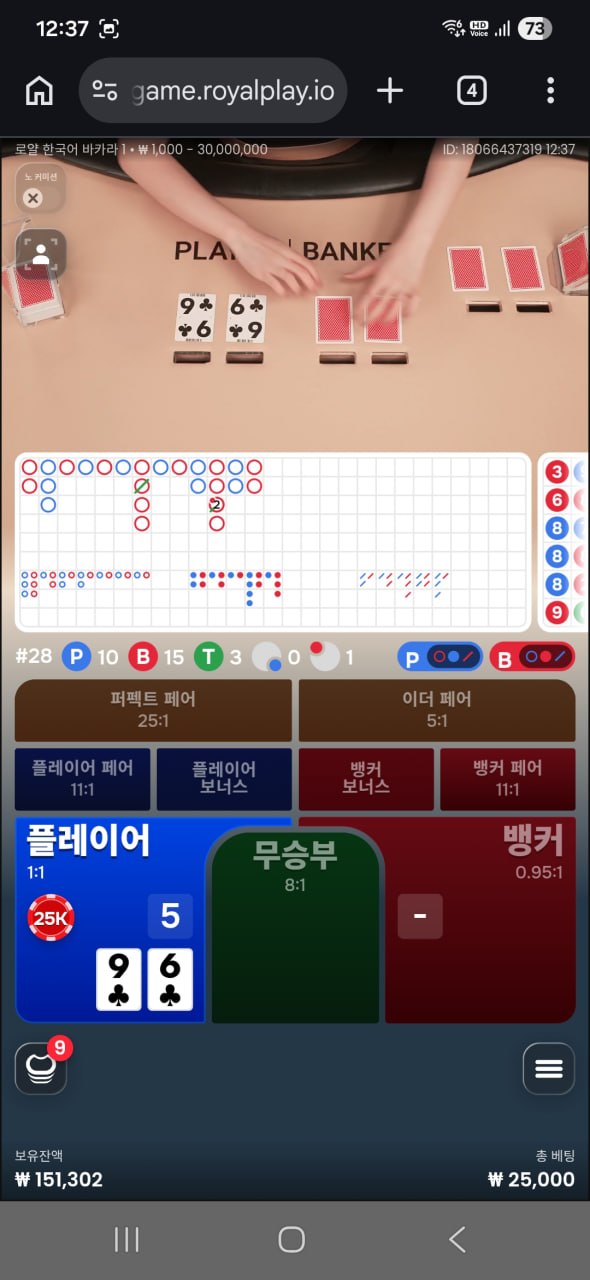
Task: Open the game hamburger menu
Action: 549,1068
